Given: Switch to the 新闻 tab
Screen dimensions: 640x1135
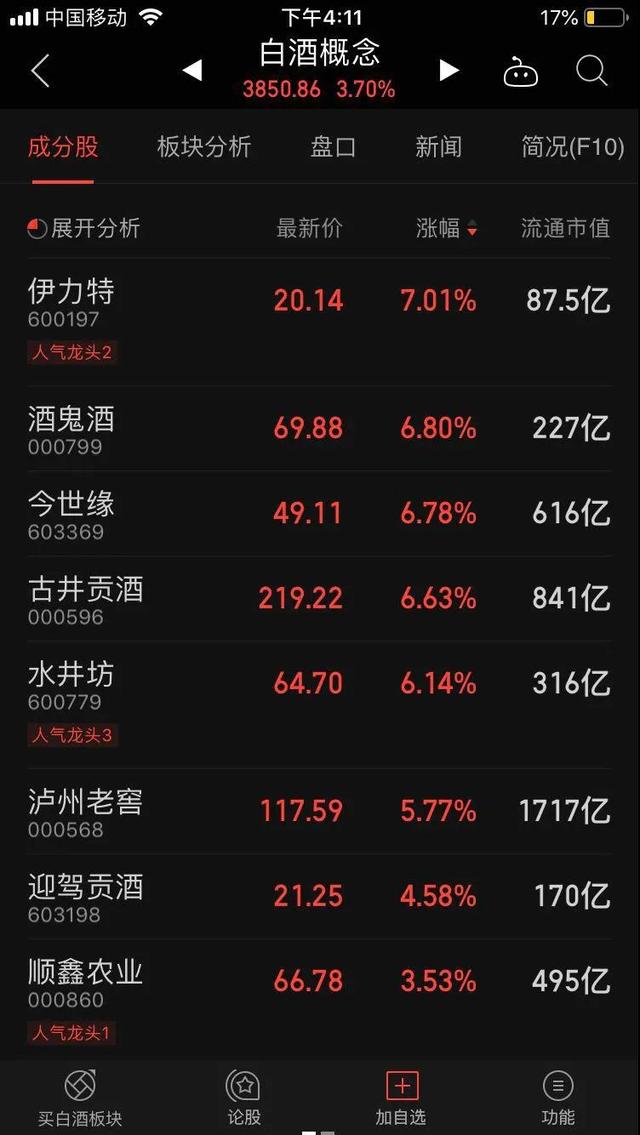Looking at the screenshot, I should tap(438, 147).
